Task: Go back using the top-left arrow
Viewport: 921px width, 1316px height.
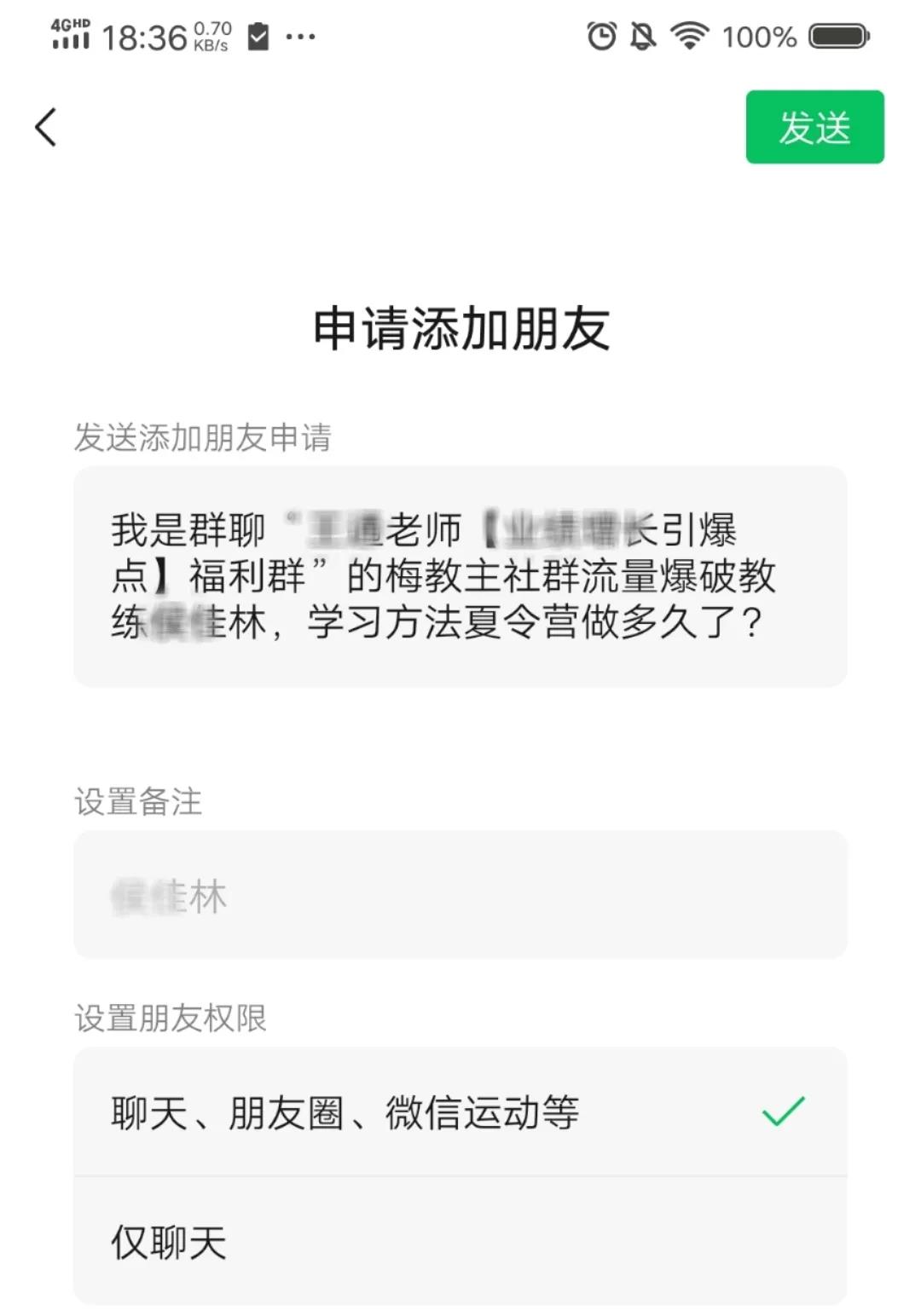Action: [46, 127]
